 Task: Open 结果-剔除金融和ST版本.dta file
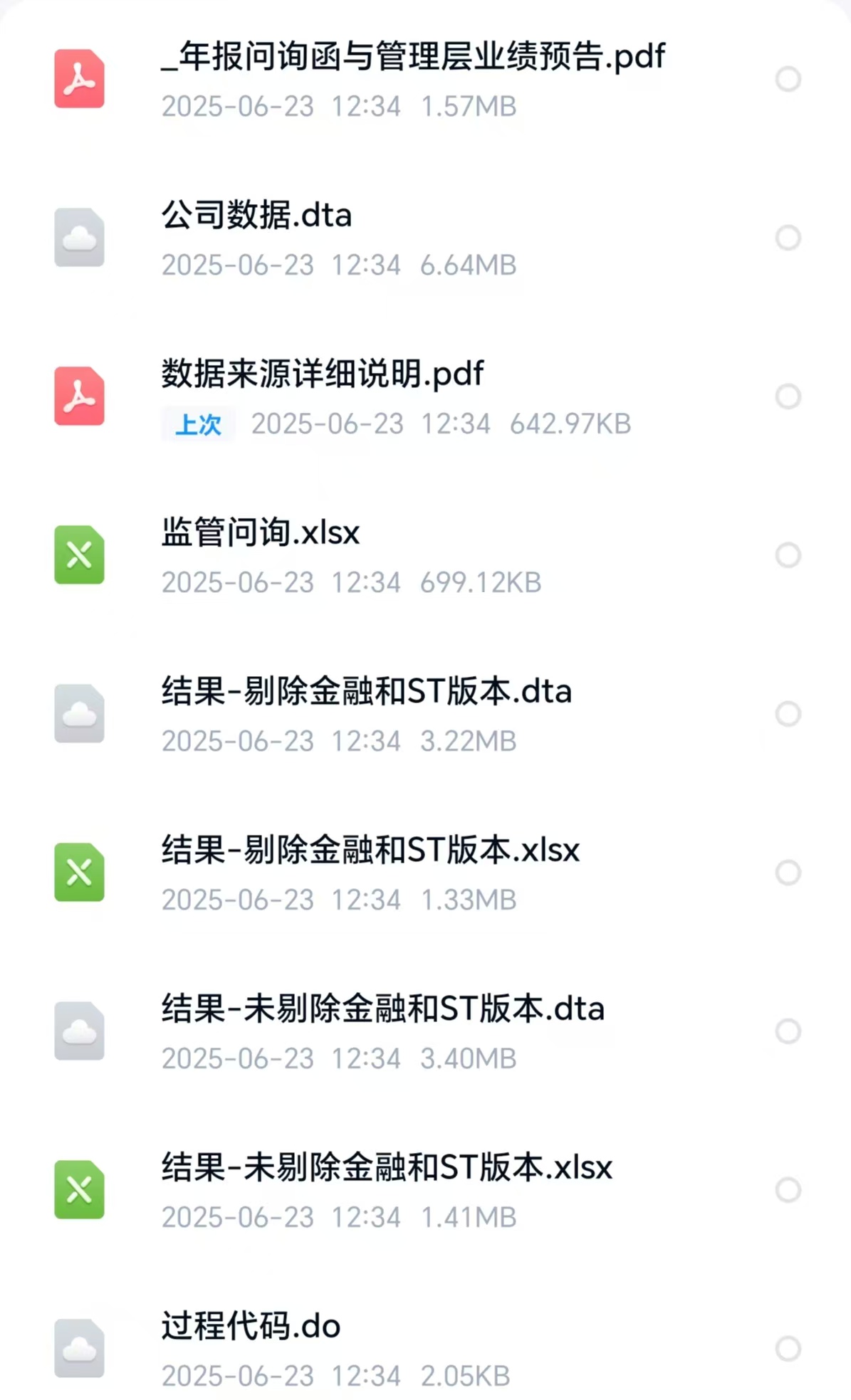click(366, 692)
